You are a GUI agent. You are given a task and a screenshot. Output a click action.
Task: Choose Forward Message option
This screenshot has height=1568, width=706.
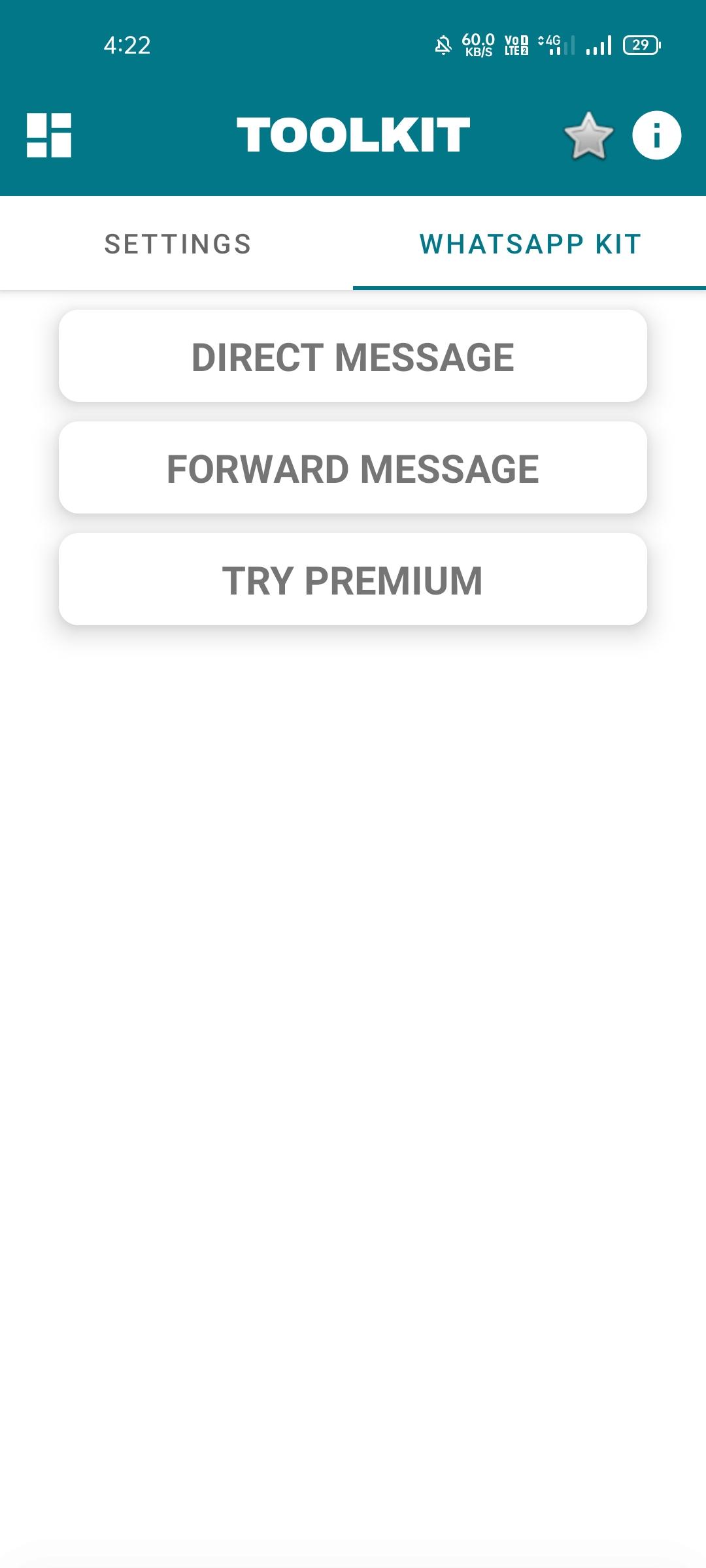(x=353, y=468)
